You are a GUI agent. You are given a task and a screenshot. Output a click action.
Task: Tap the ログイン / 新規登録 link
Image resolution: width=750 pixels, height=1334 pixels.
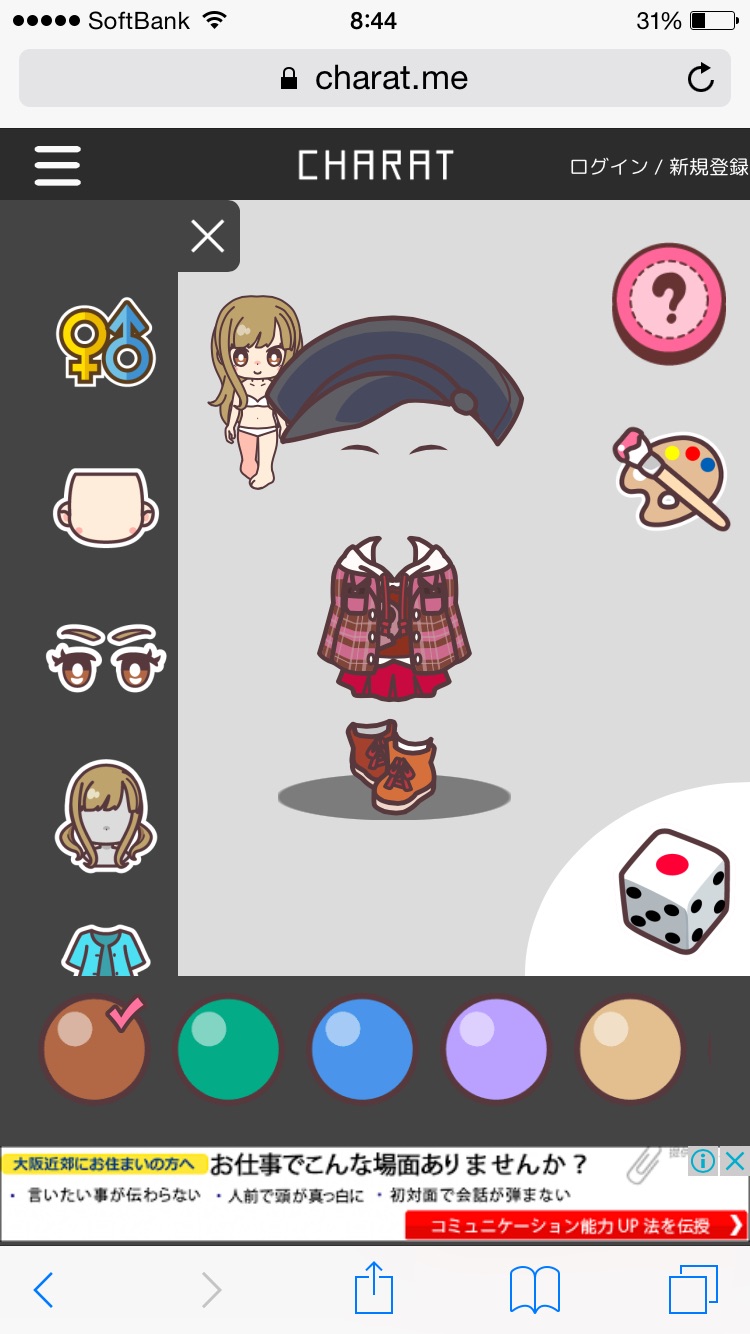click(658, 167)
